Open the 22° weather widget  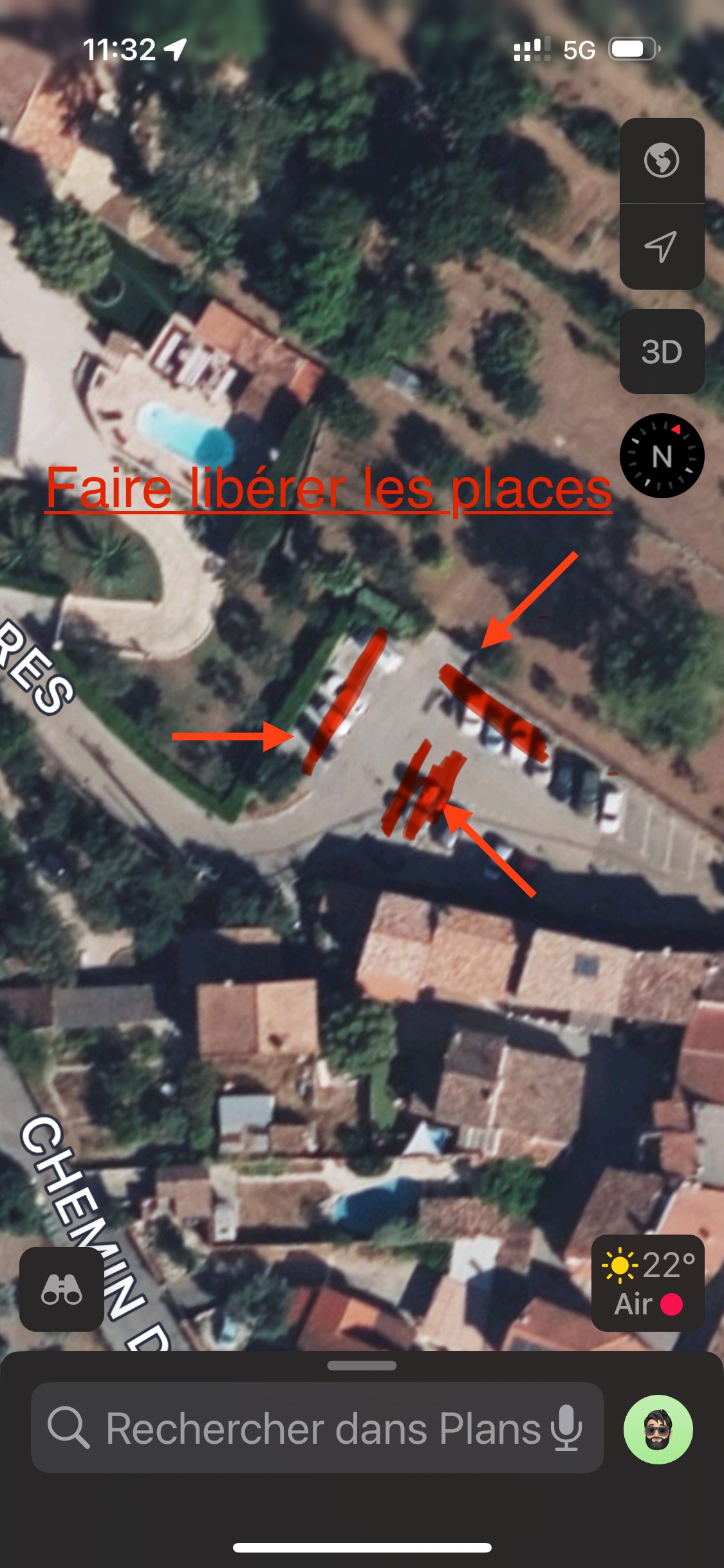coord(648,1282)
